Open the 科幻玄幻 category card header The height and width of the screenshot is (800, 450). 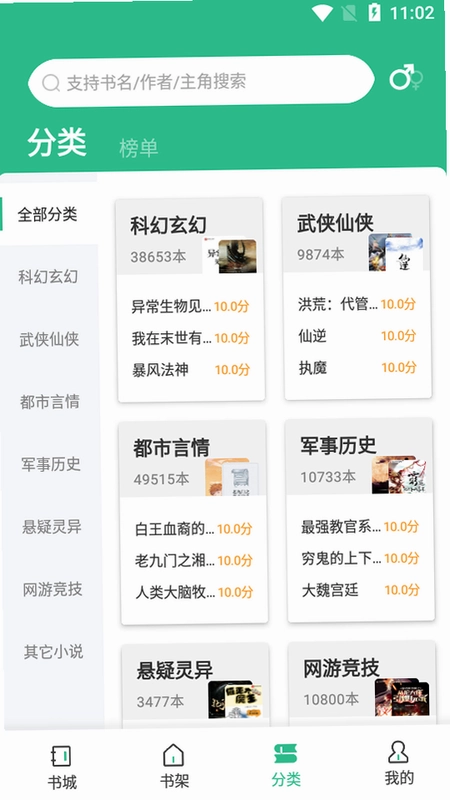pyautogui.click(x=189, y=237)
